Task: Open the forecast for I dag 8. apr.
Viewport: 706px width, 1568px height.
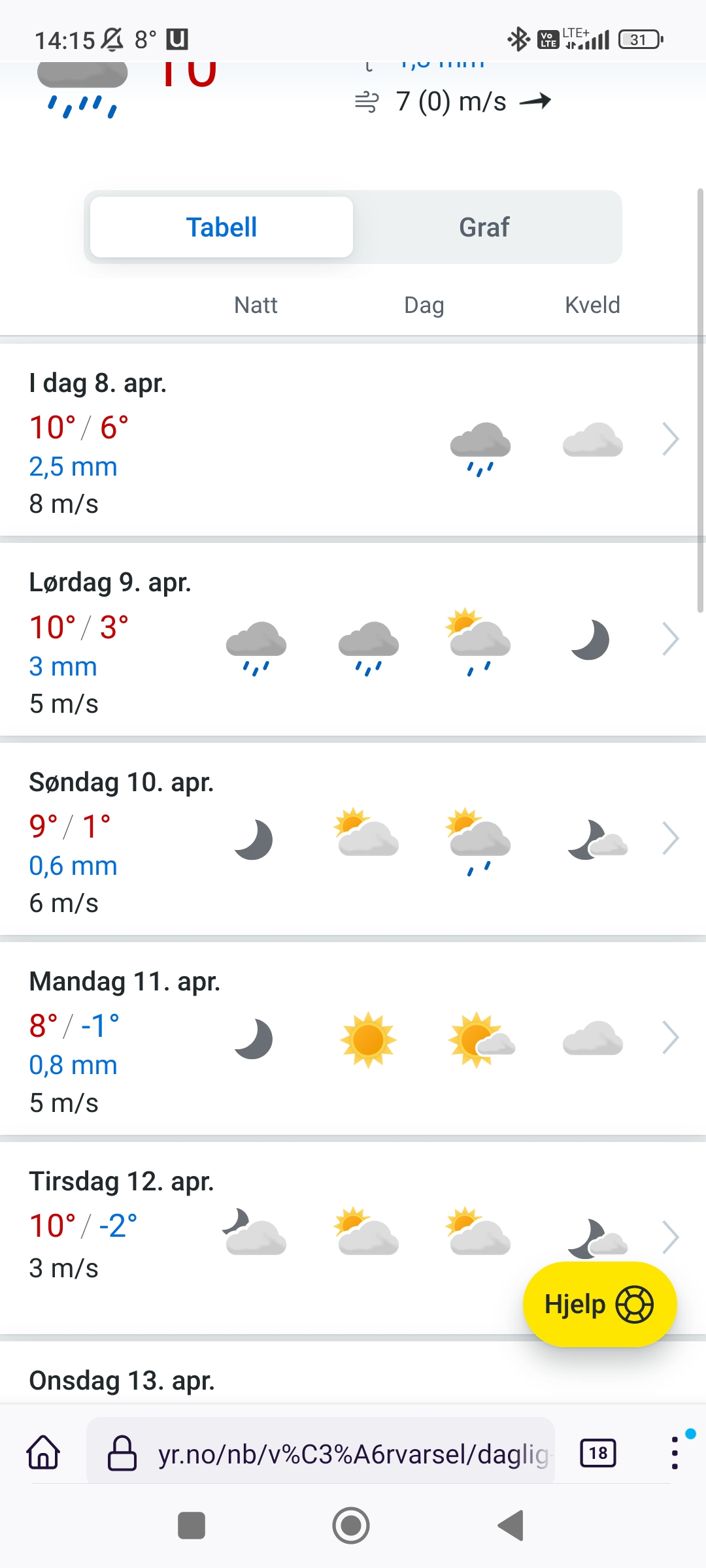Action: click(671, 439)
